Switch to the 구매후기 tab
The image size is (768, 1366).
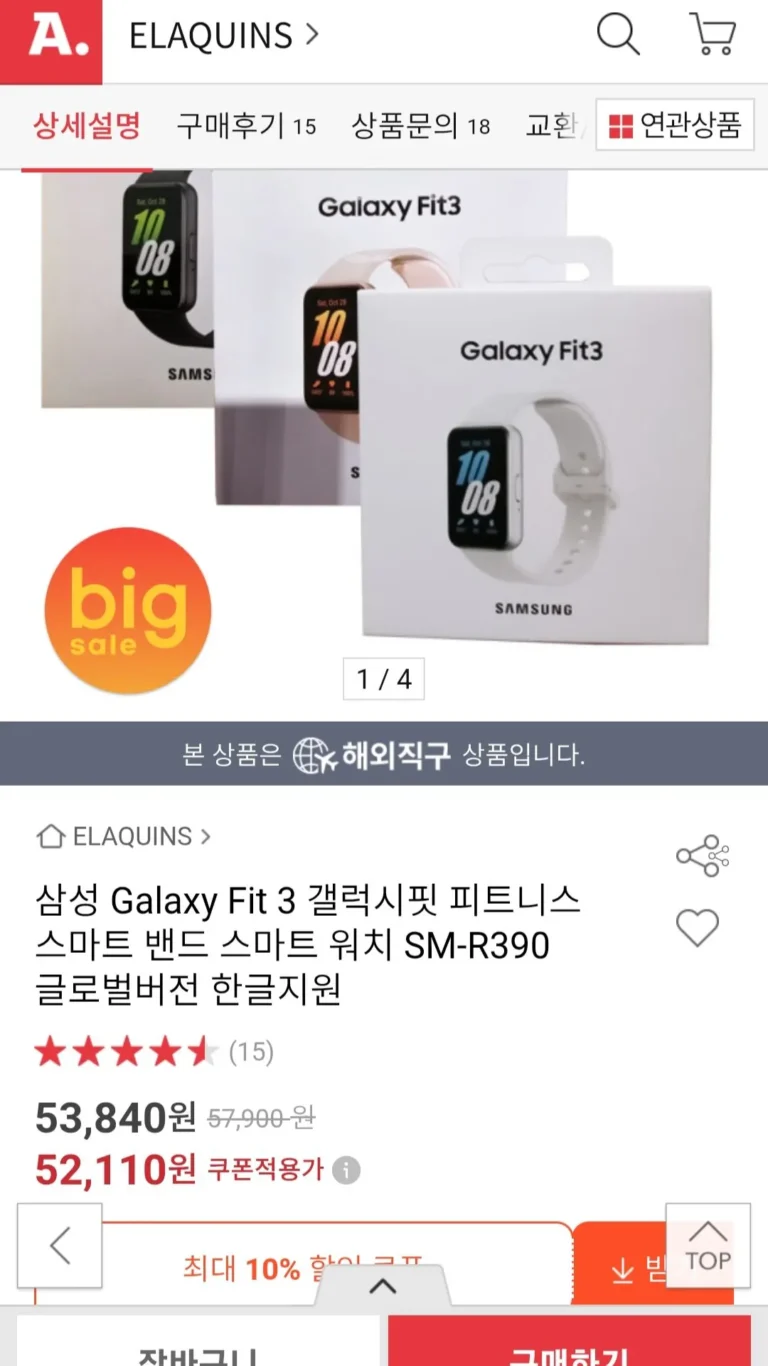[246, 126]
